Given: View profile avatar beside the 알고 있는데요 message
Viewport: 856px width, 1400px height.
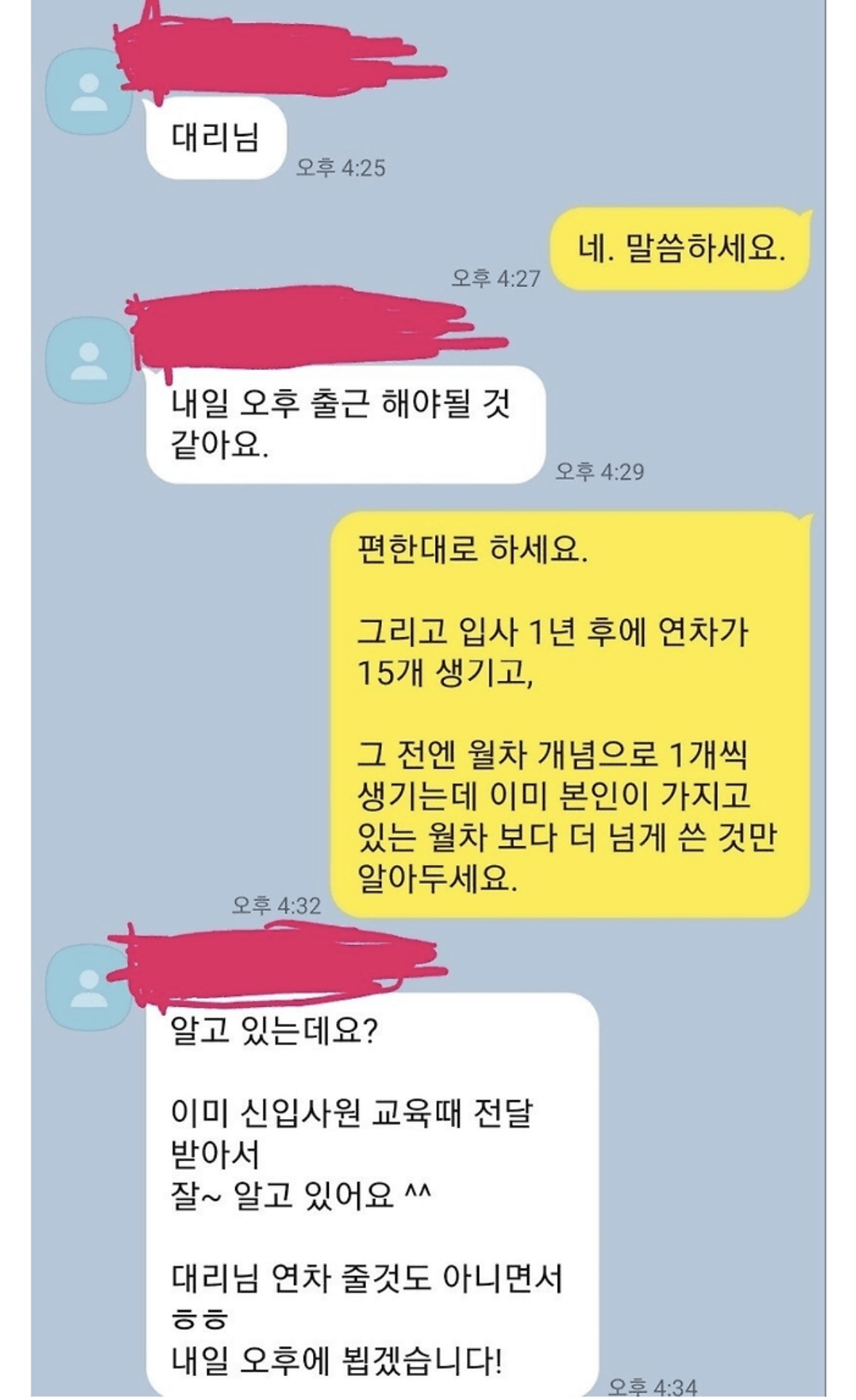Looking at the screenshot, I should coord(89,986).
